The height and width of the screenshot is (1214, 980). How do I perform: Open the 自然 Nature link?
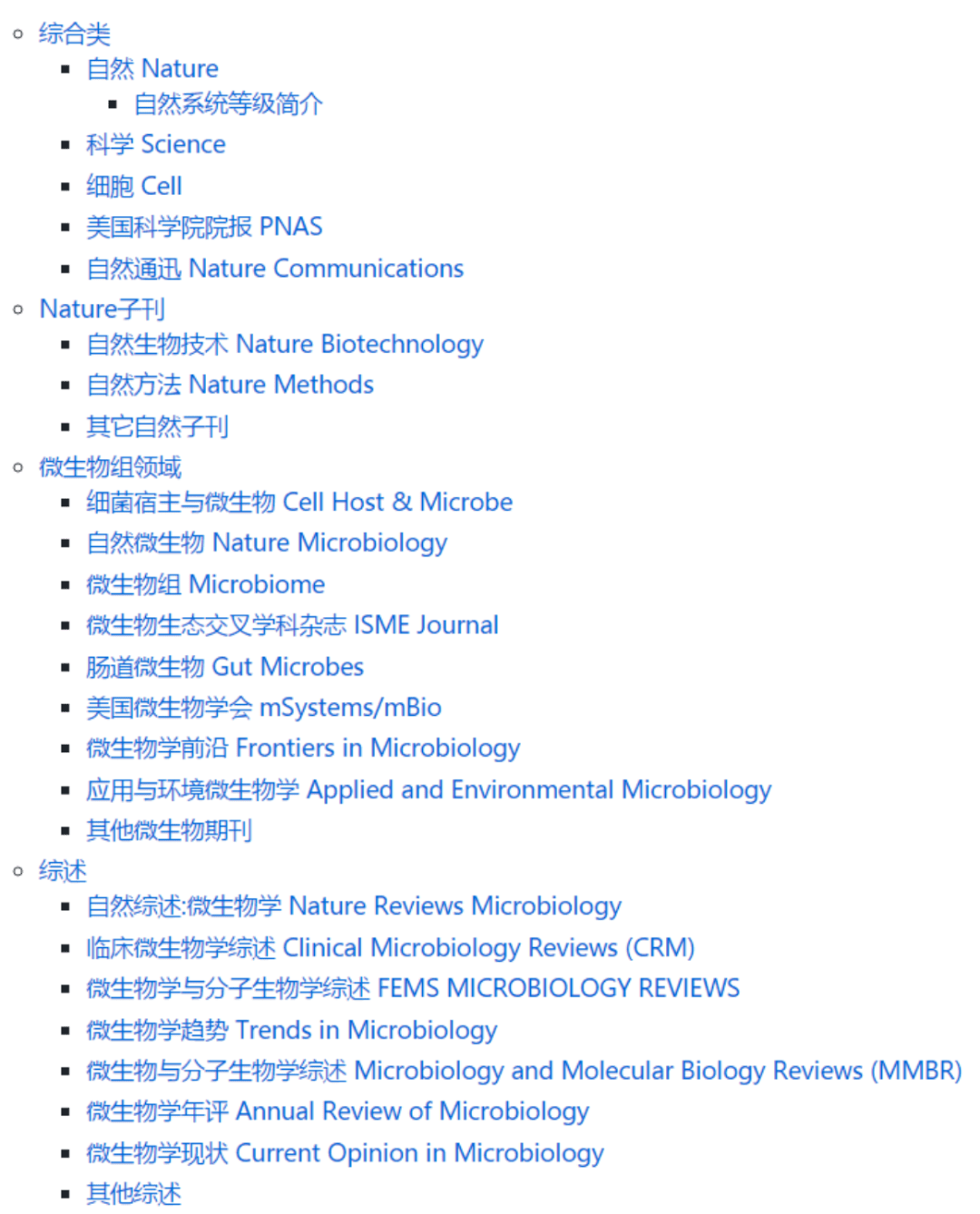(152, 69)
